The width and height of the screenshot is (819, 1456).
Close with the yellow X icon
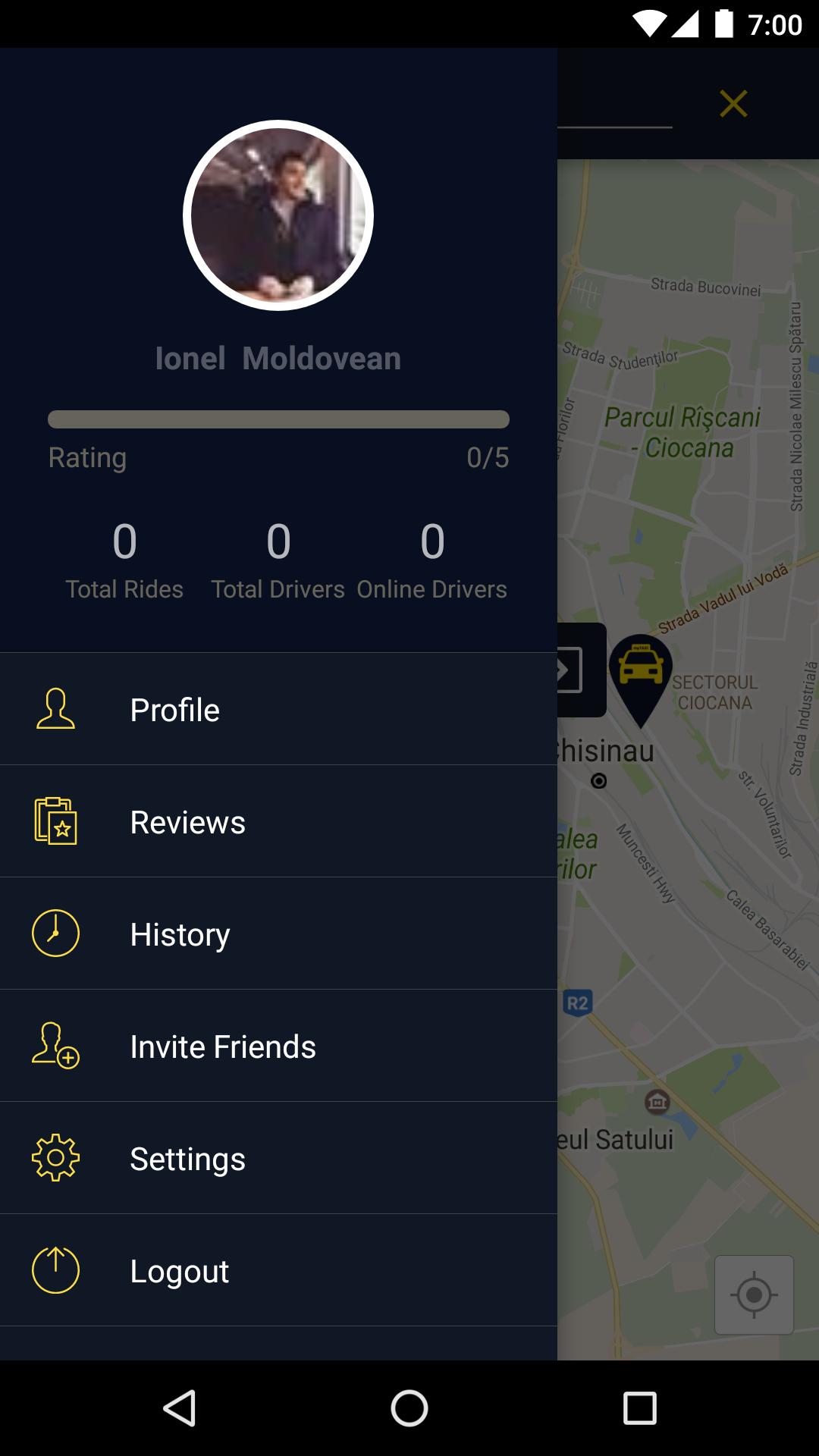point(733,104)
